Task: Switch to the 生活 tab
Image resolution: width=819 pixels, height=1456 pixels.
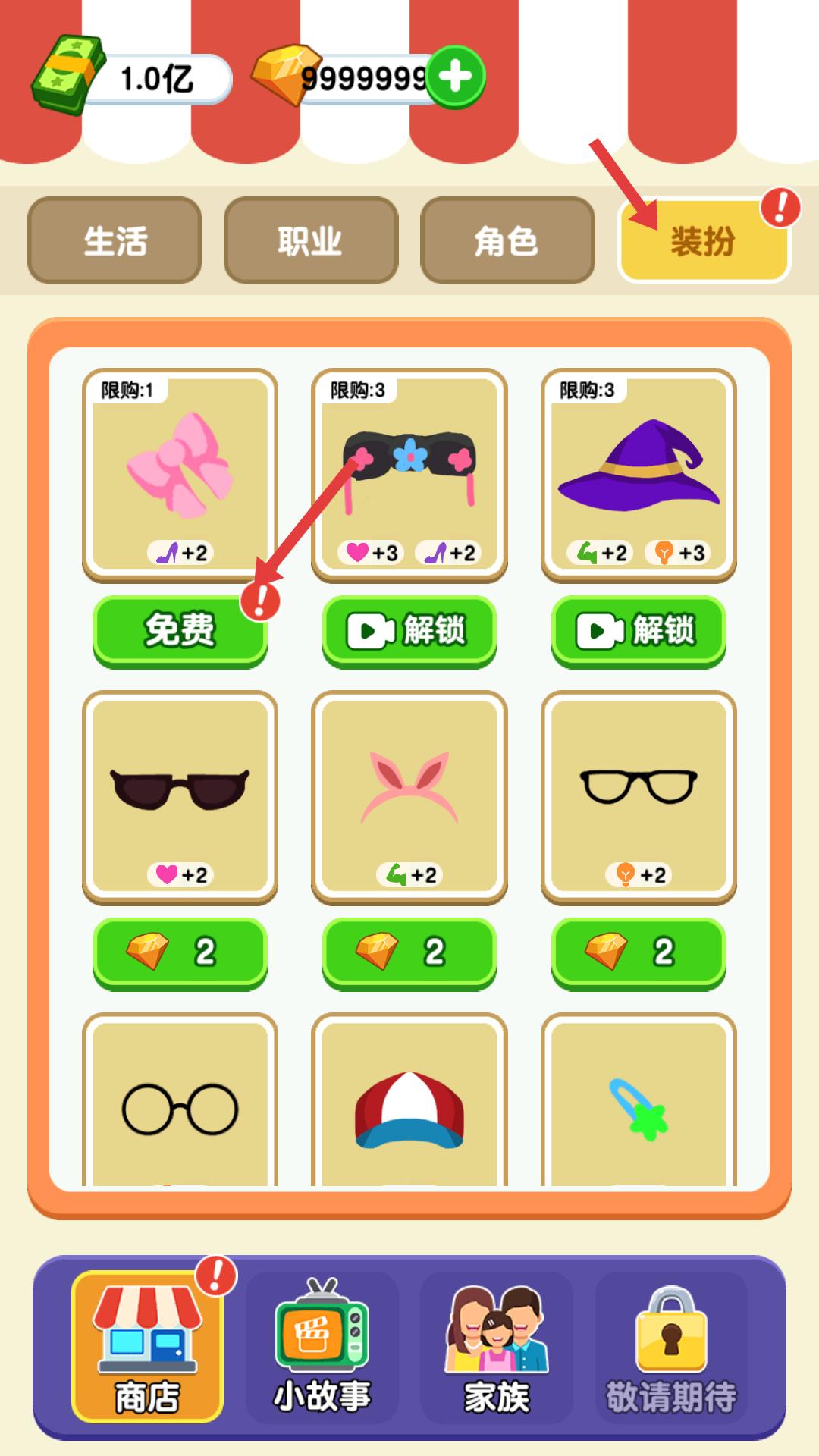Action: pos(115,240)
